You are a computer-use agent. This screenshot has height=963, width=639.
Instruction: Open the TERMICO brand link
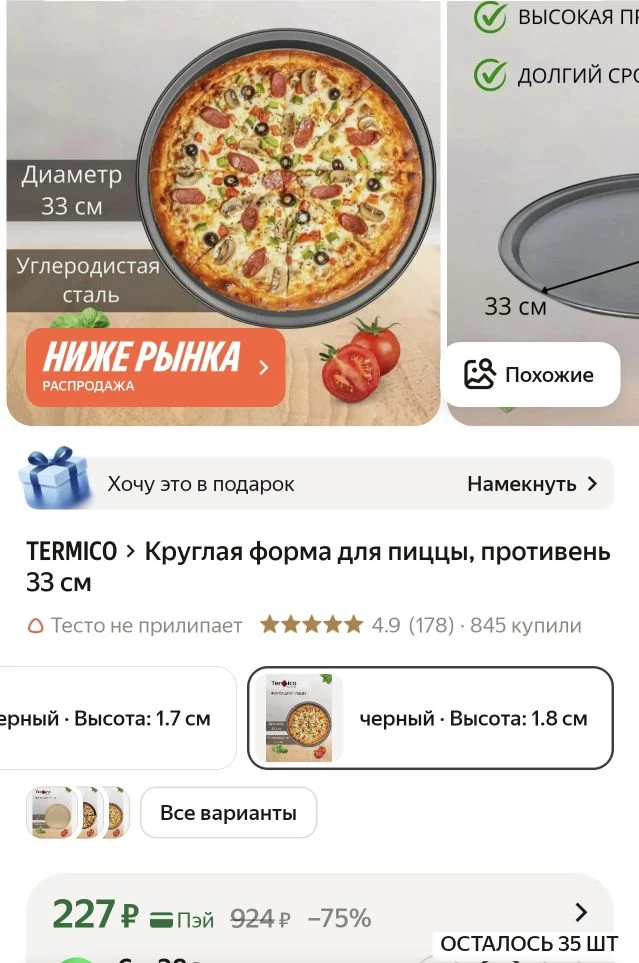71,551
